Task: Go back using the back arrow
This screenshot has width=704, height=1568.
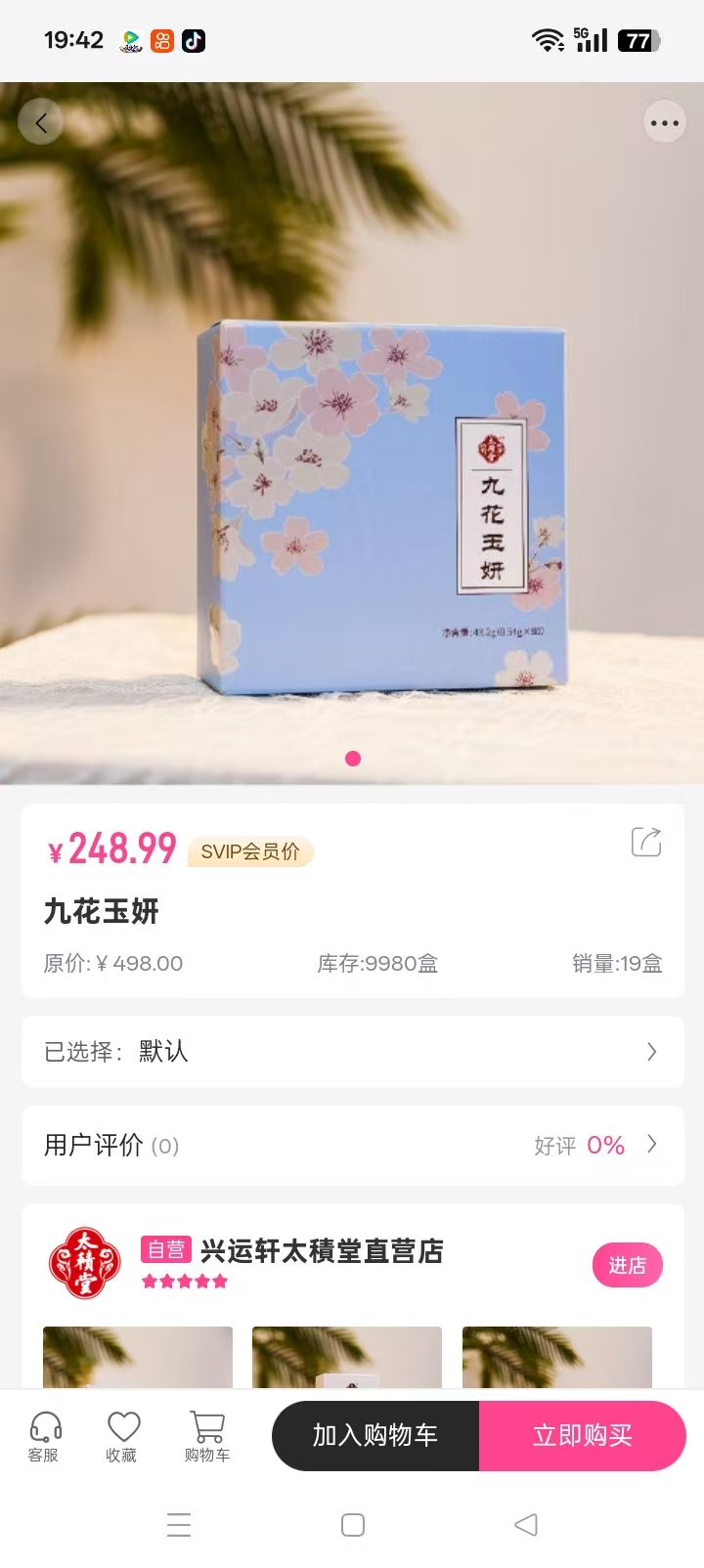Action: (x=40, y=121)
